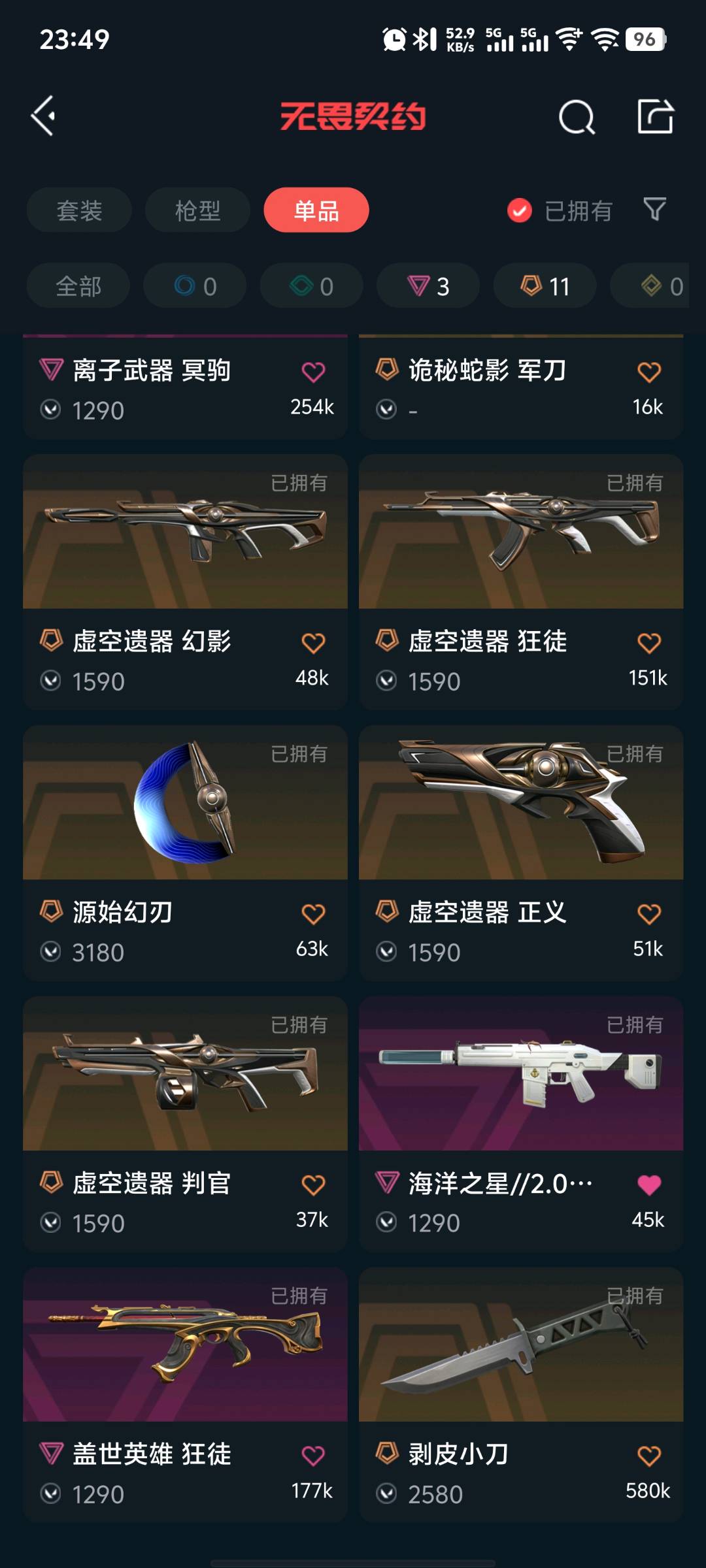Go back using the top-left arrow
The height and width of the screenshot is (1568, 706).
point(44,116)
